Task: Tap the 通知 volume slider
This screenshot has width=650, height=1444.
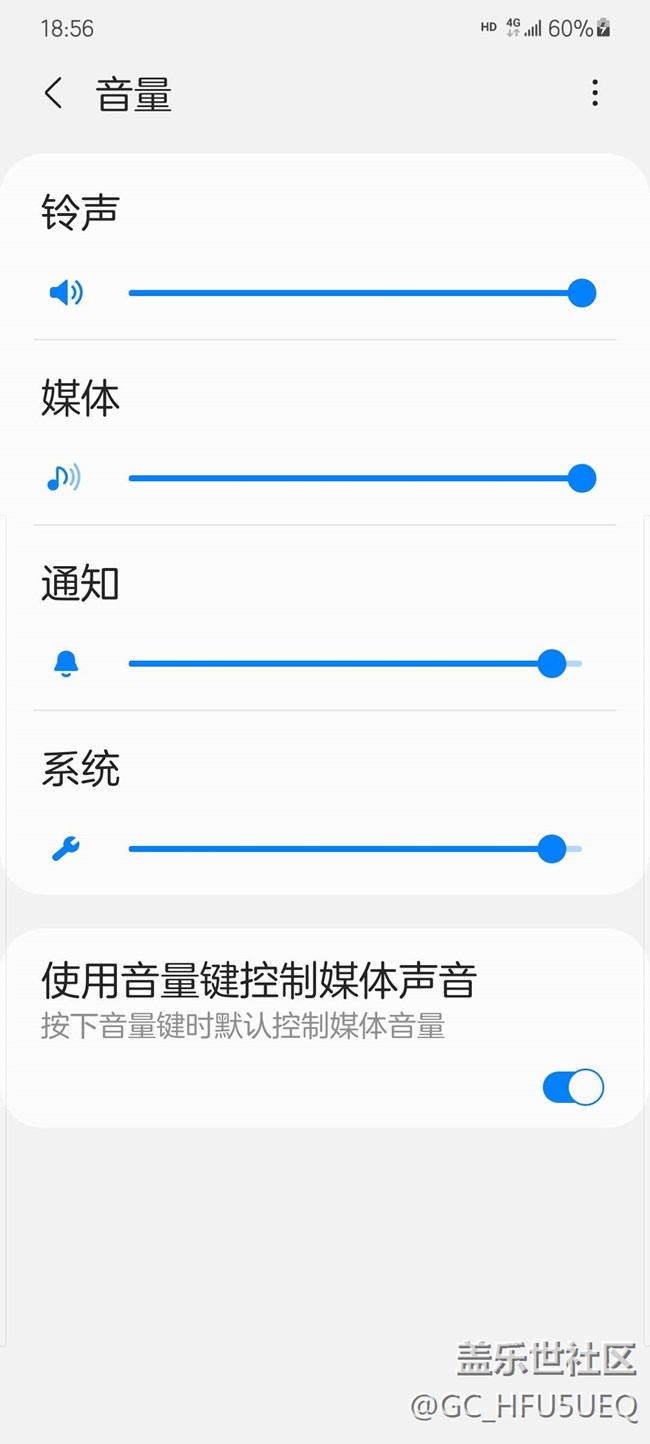Action: tap(355, 663)
